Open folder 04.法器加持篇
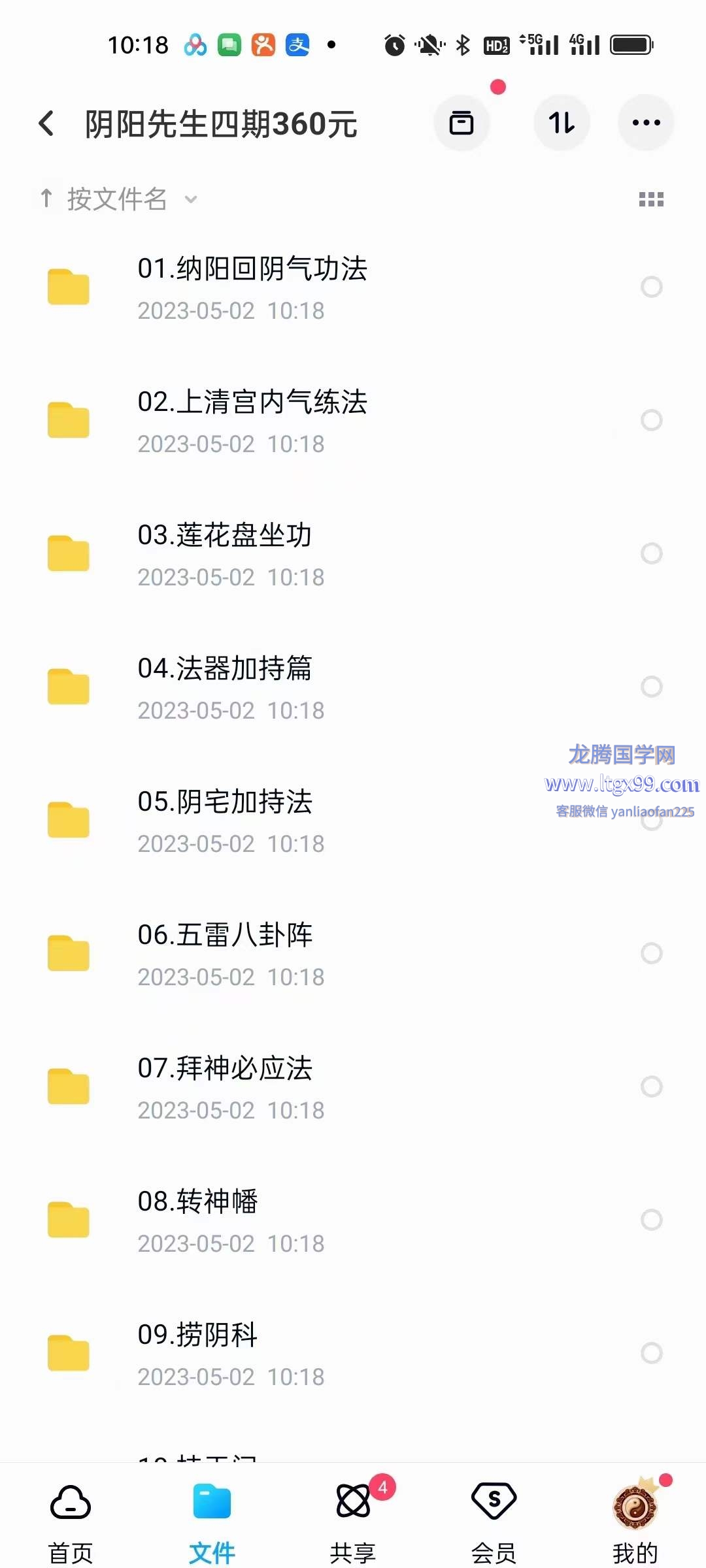706x1568 pixels. (x=353, y=687)
